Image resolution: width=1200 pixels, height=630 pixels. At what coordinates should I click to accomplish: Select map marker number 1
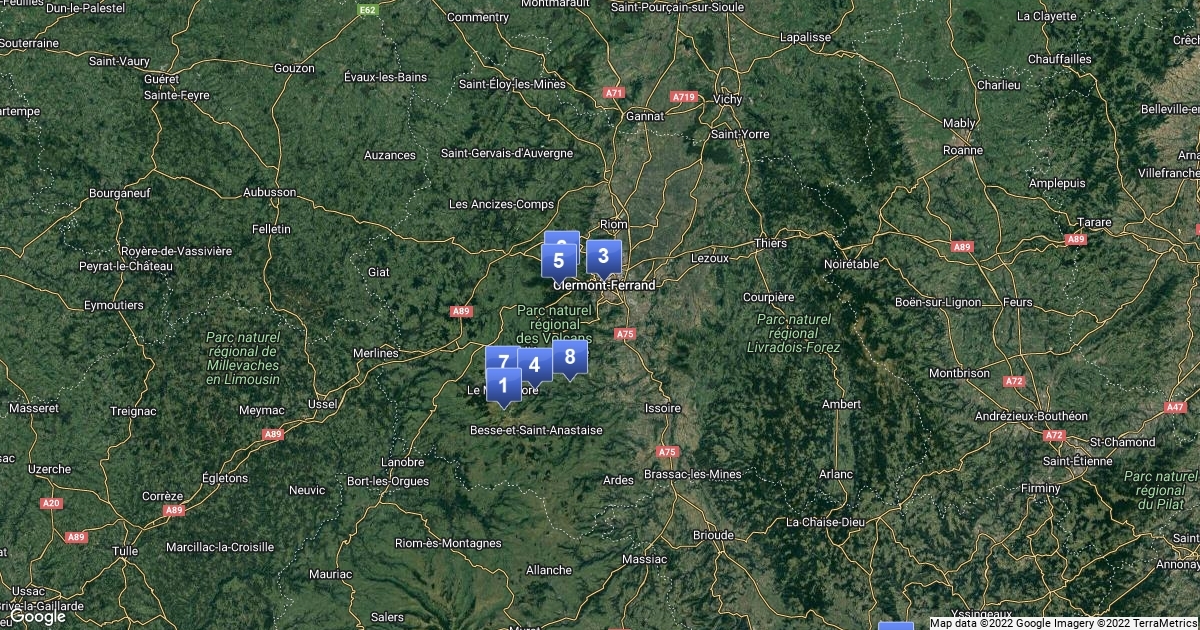pyautogui.click(x=503, y=386)
